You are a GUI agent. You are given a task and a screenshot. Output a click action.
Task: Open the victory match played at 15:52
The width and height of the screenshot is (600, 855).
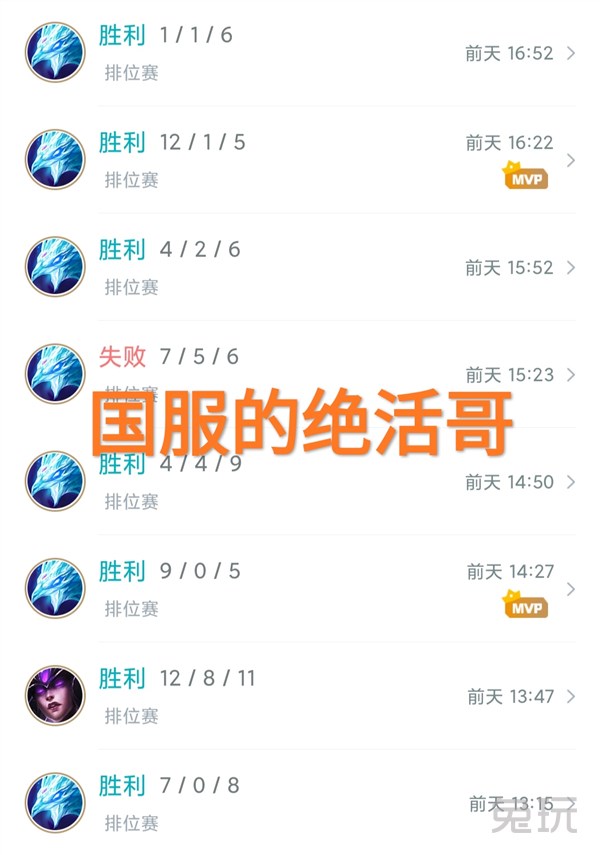tap(300, 267)
